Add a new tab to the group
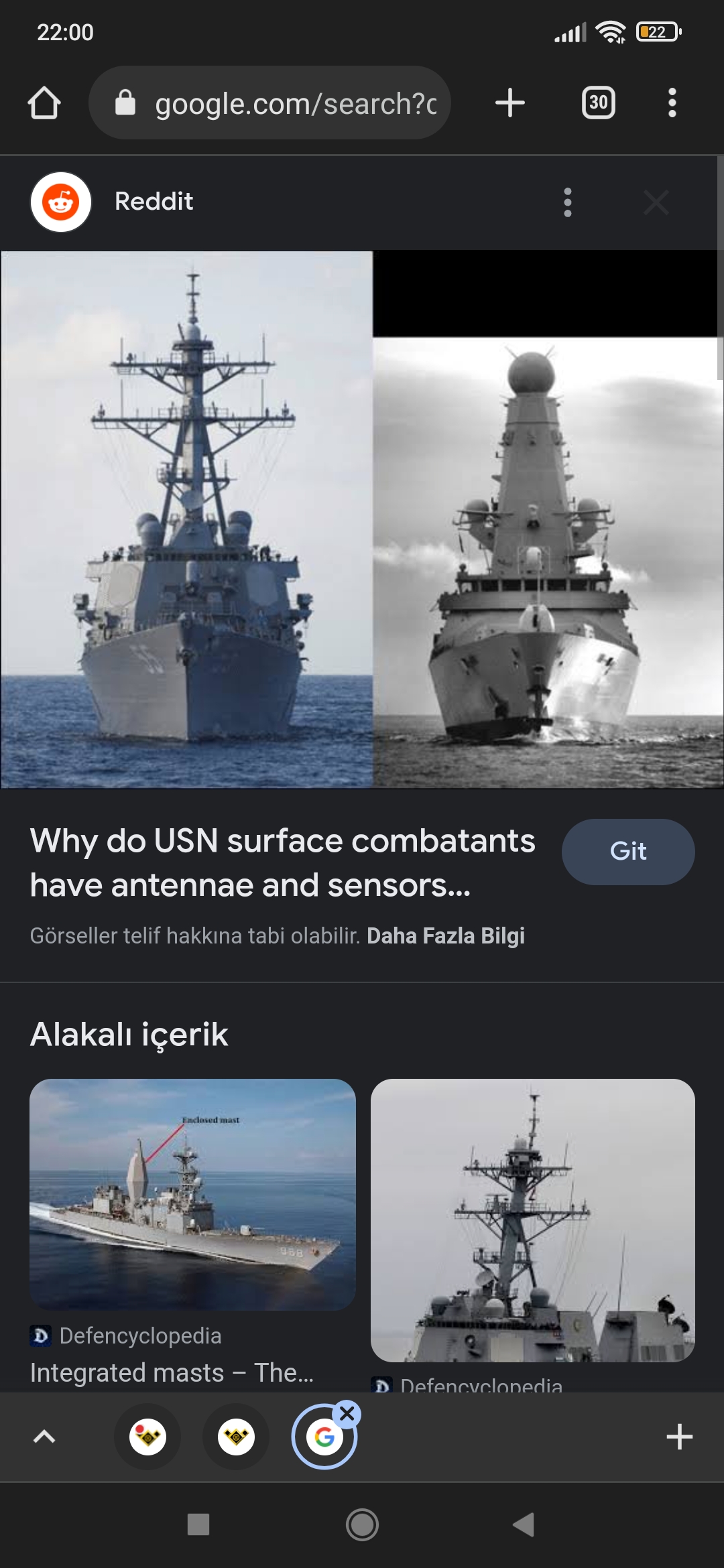Screen dimensions: 724x1568 coord(679,1437)
